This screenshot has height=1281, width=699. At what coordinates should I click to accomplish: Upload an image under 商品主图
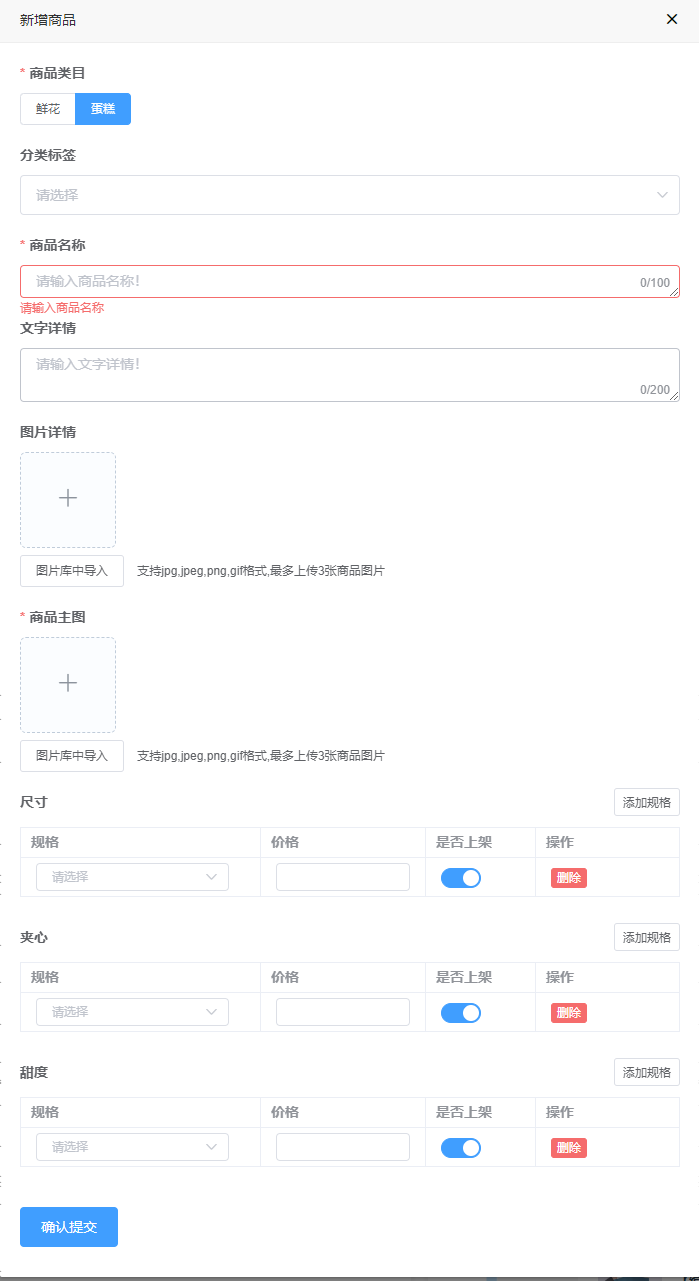tap(68, 684)
